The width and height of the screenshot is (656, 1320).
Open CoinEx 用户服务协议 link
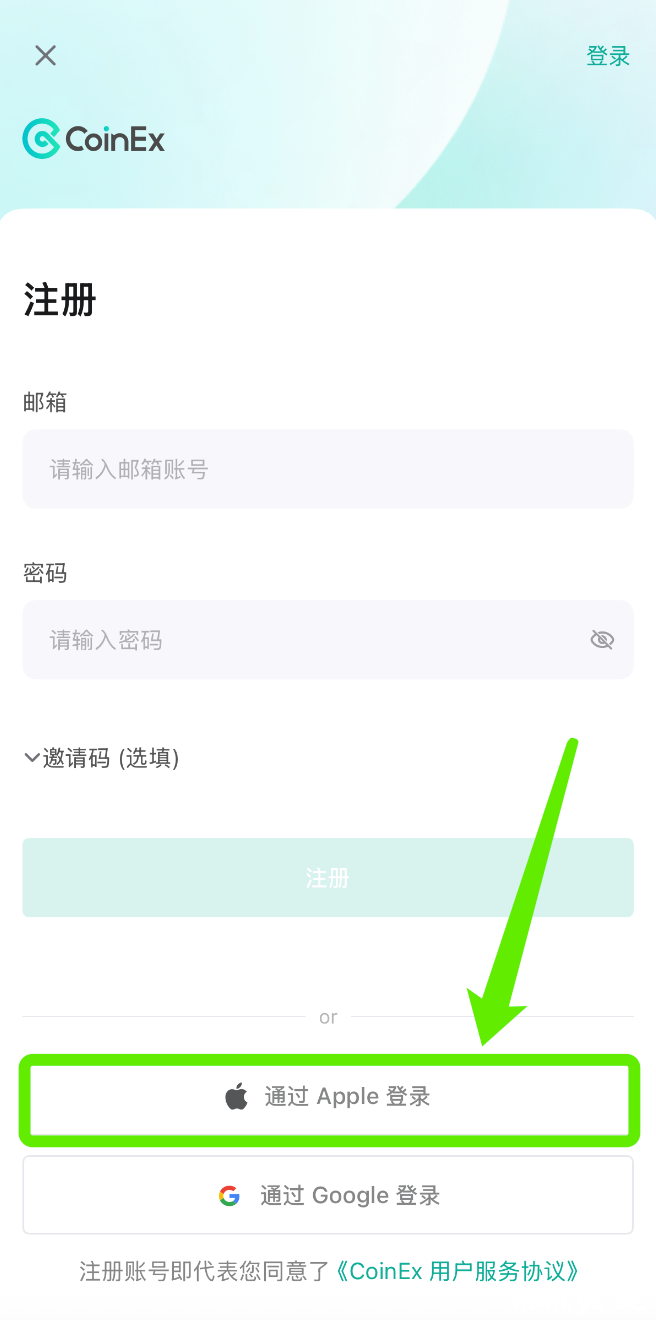(457, 1271)
